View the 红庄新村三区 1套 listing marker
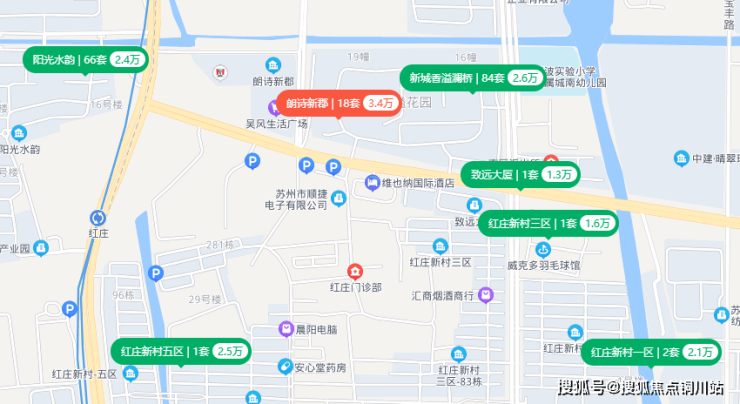 tap(548, 223)
